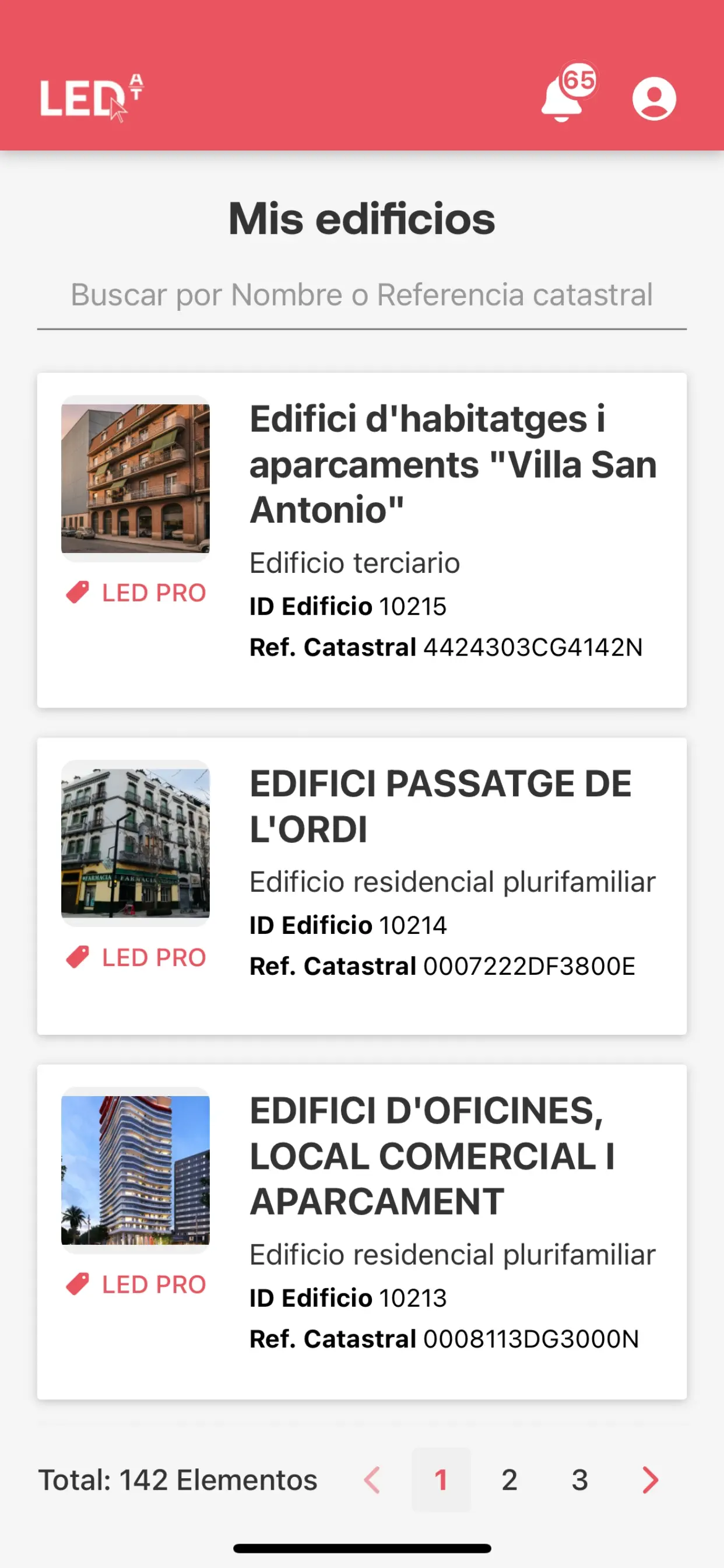Click current page number 1
This screenshot has height=1568, width=724.
tap(442, 1480)
